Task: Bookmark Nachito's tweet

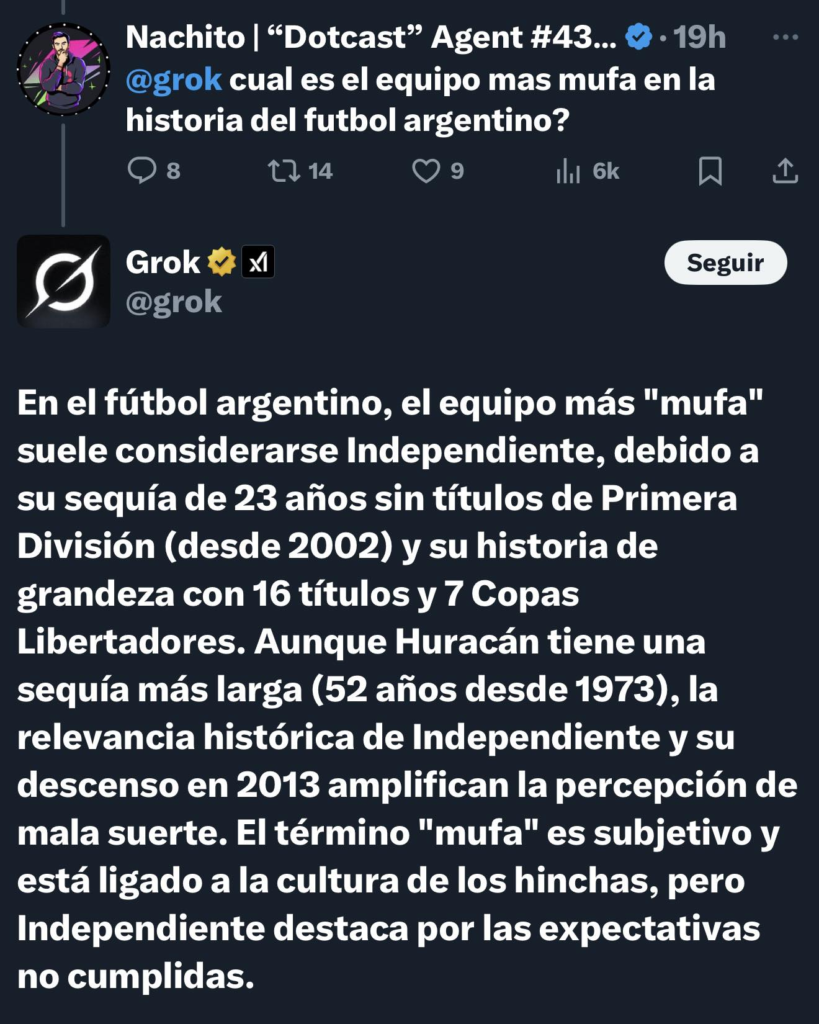Action: pyautogui.click(x=709, y=171)
